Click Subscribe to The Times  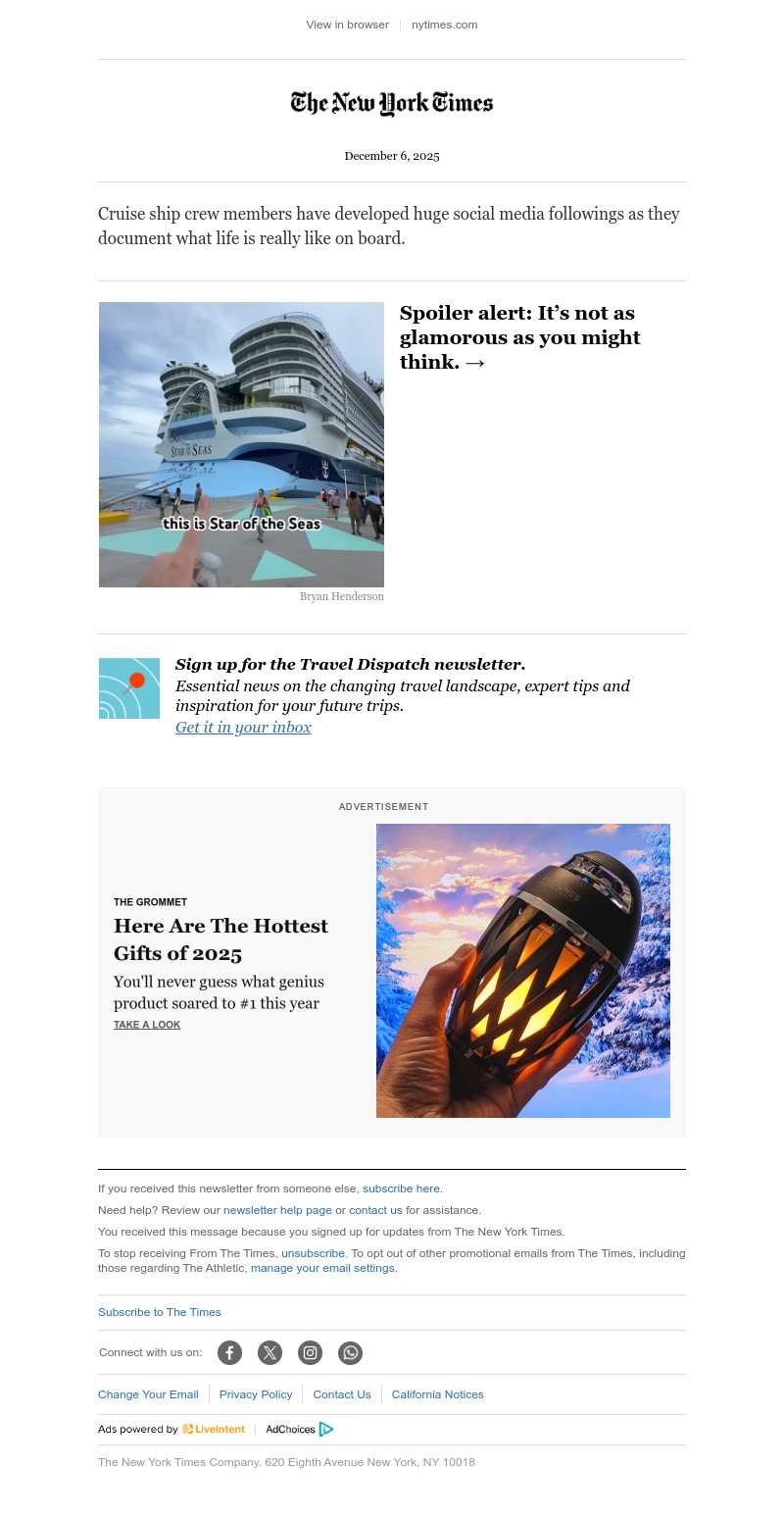click(x=159, y=1312)
